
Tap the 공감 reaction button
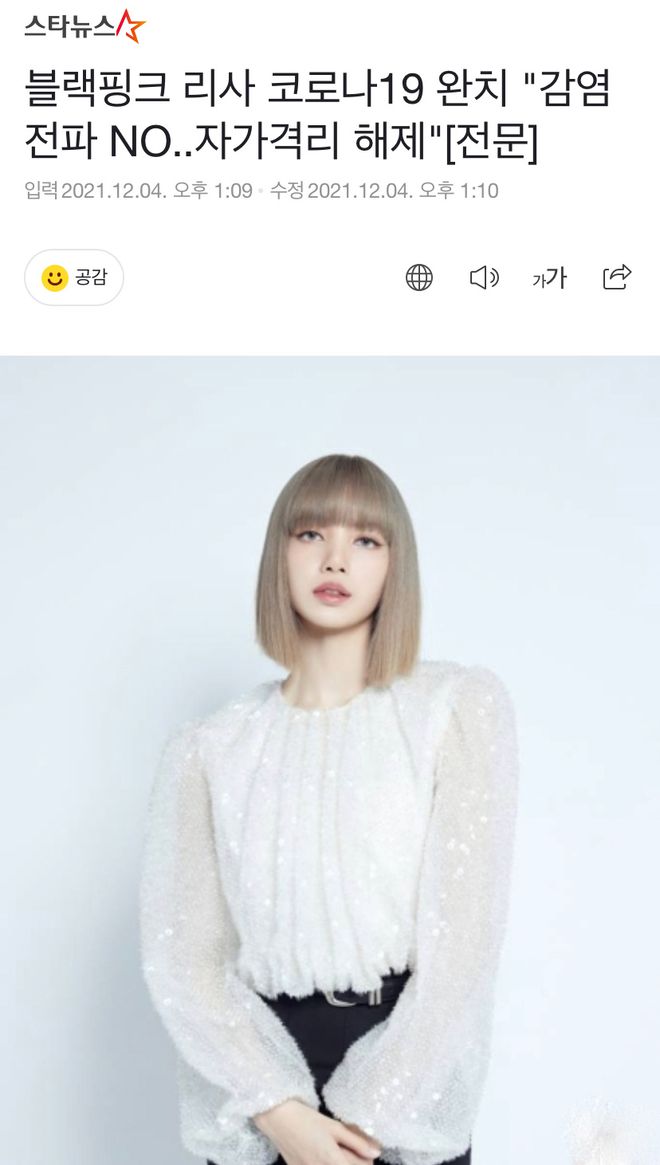(74, 278)
